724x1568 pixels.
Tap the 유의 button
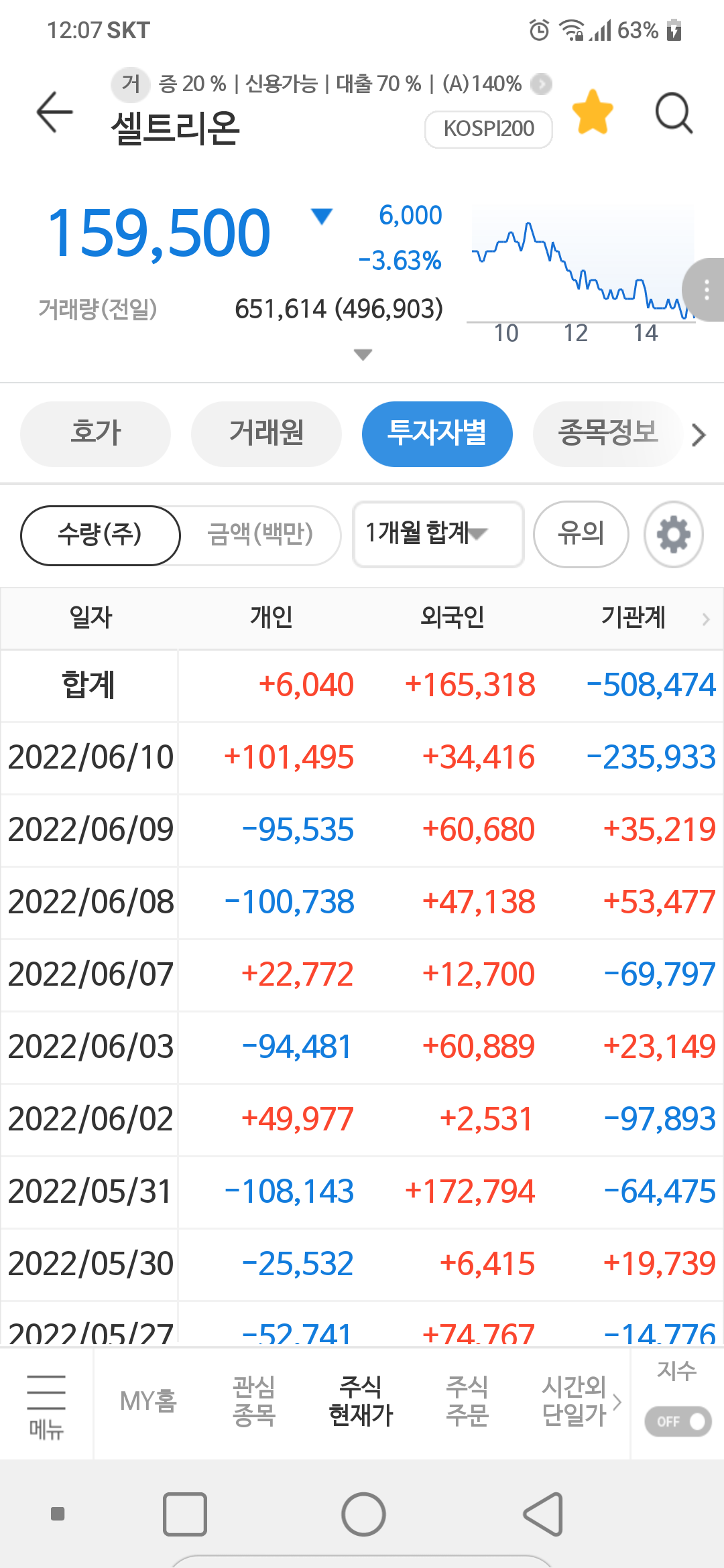click(x=581, y=534)
